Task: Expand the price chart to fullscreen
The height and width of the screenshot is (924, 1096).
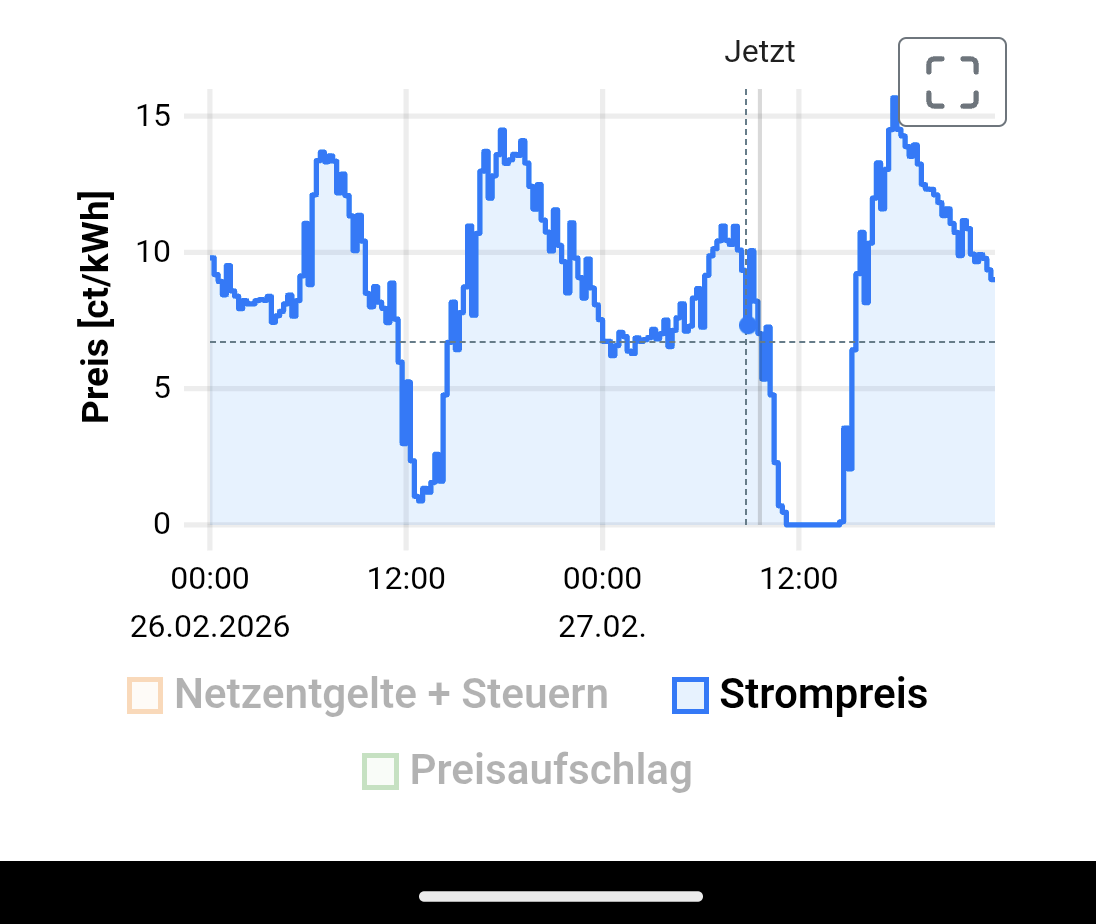Action: [x=951, y=82]
